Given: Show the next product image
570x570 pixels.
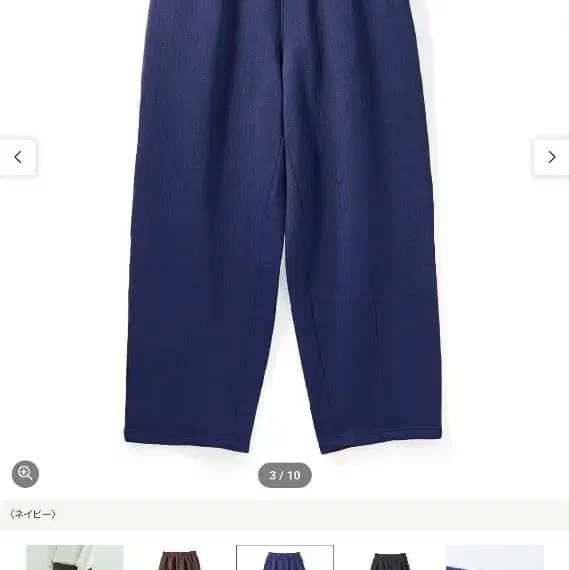Looking at the screenshot, I should [x=552, y=157].
